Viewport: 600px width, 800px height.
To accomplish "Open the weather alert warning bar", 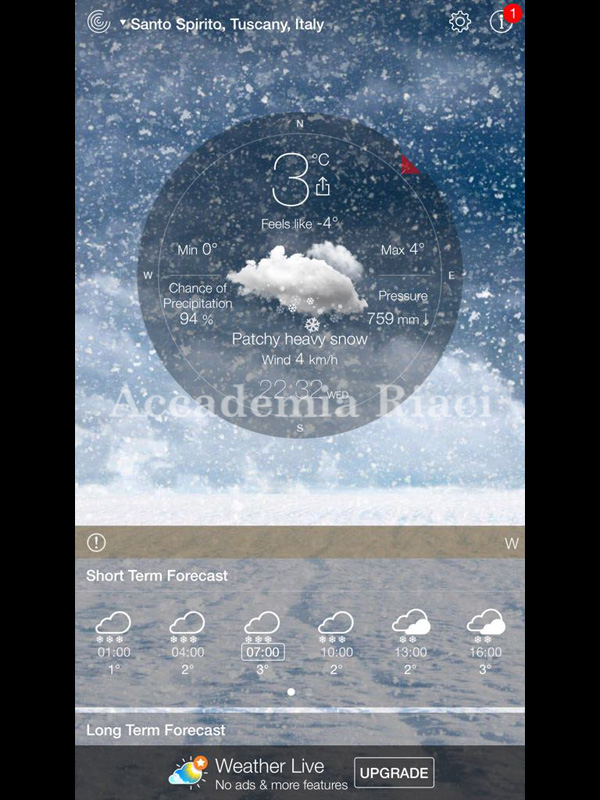I will click(300, 543).
